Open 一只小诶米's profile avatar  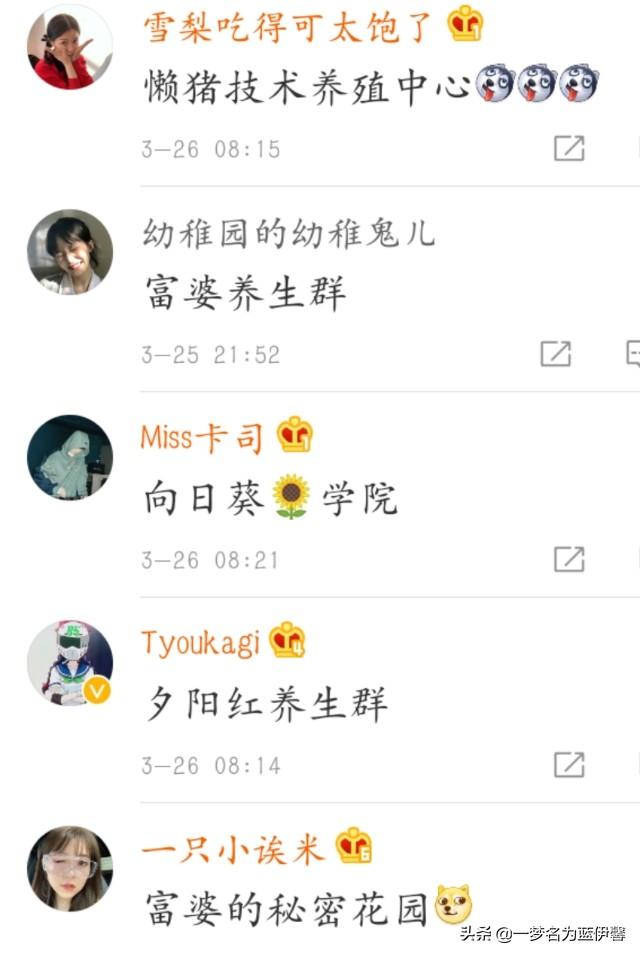point(70,868)
